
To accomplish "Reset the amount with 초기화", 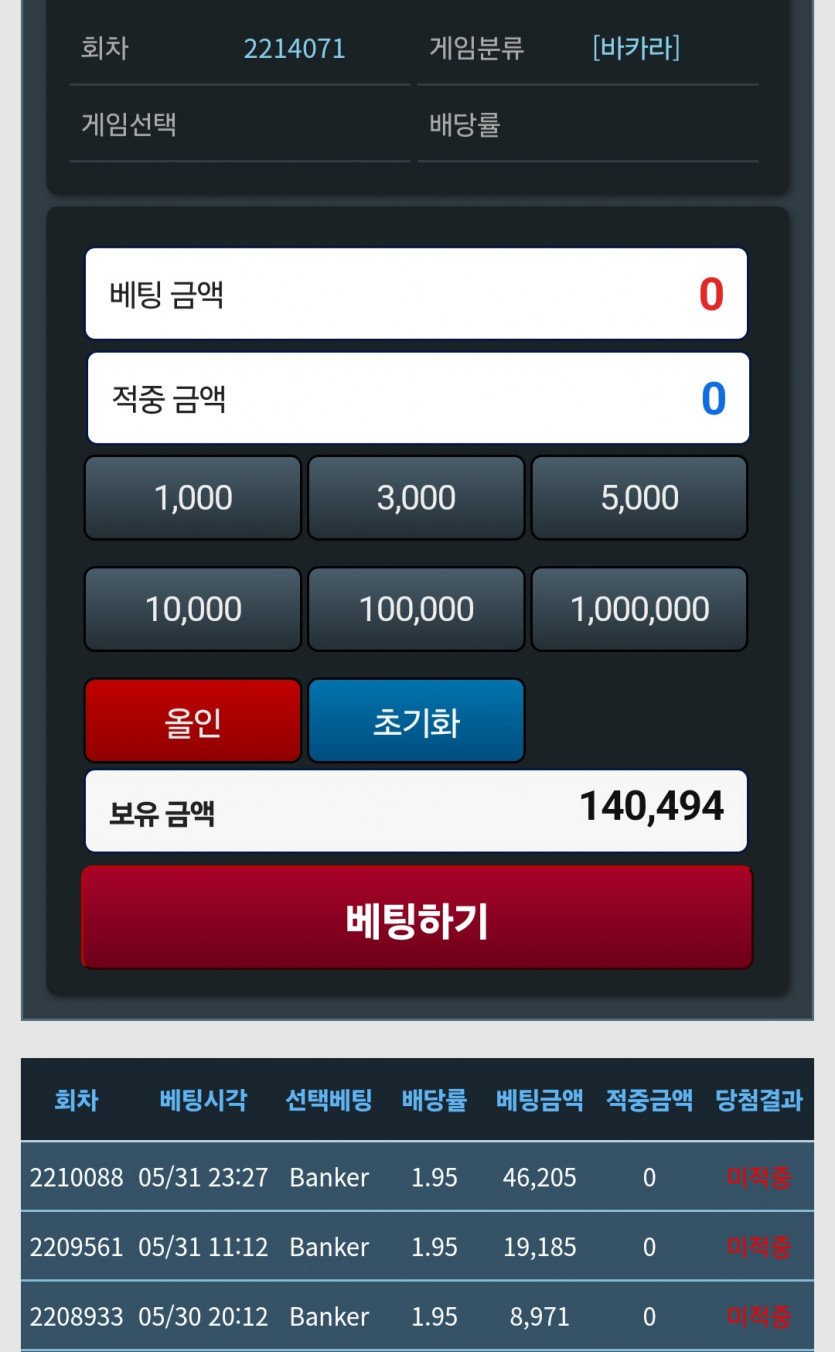I will tap(416, 721).
